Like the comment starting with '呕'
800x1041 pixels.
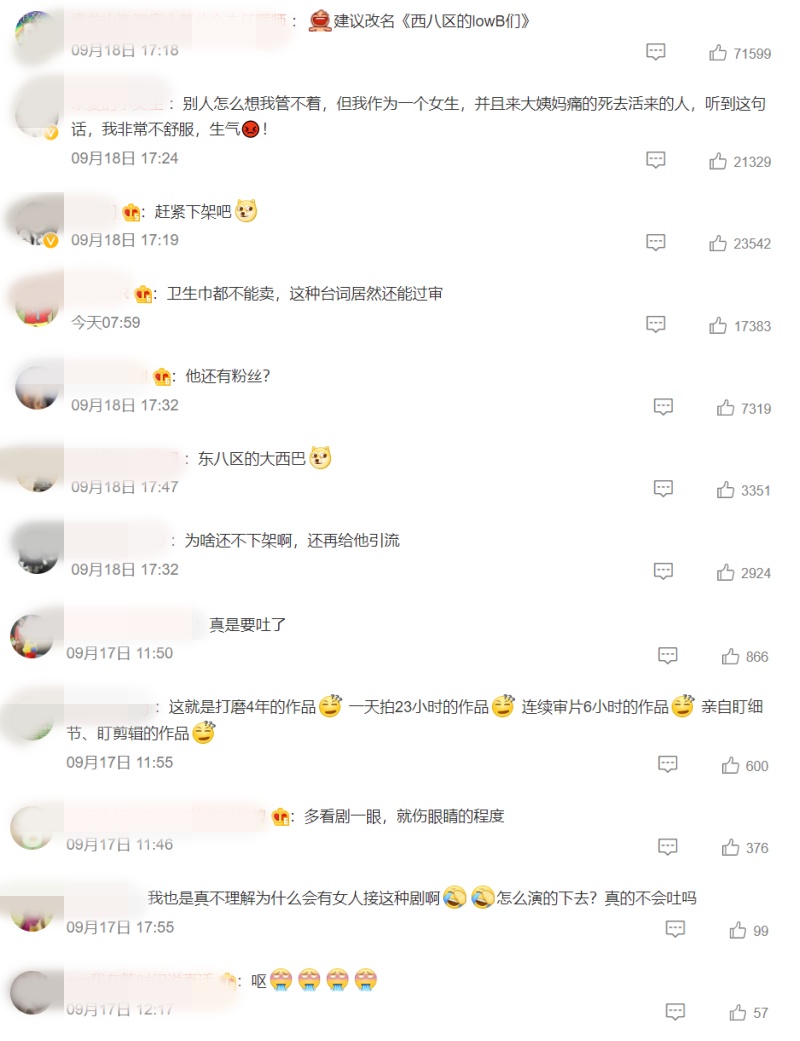(738, 1013)
